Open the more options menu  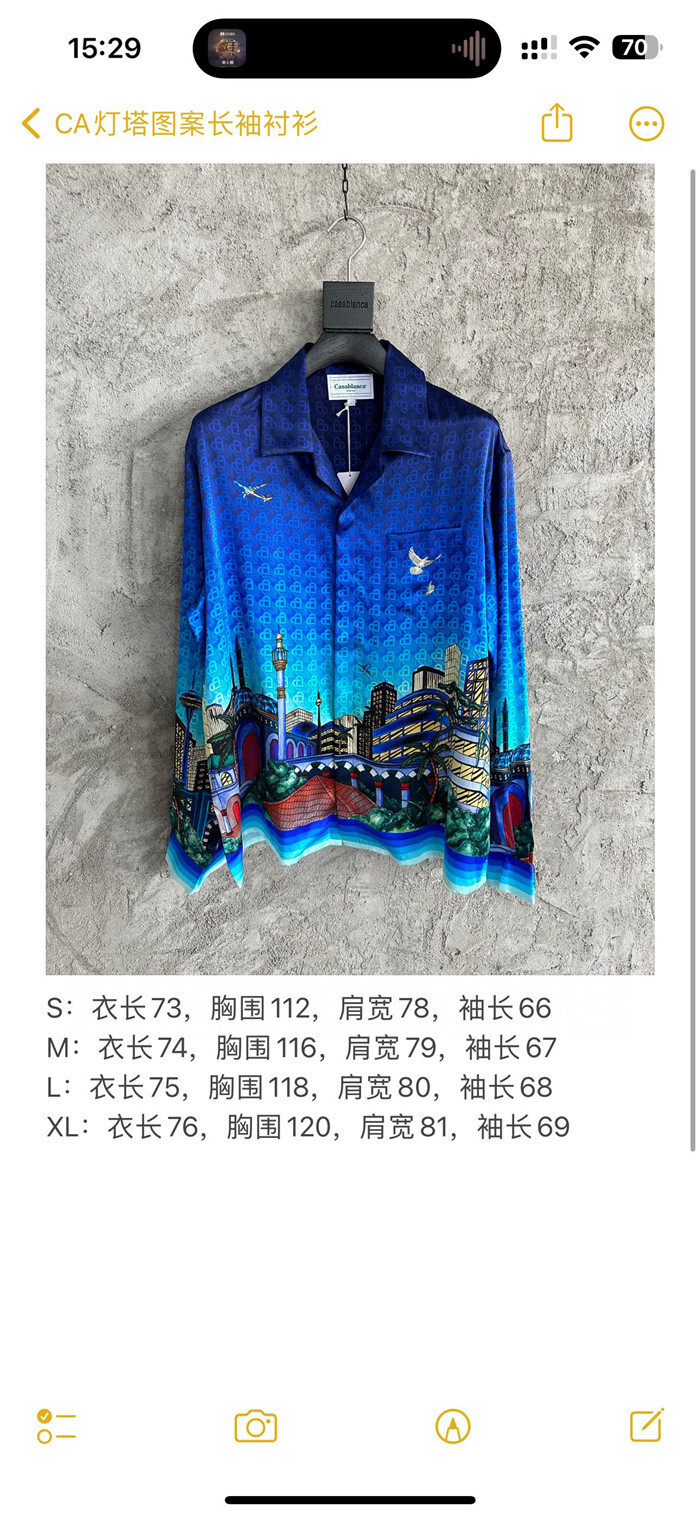pos(646,124)
